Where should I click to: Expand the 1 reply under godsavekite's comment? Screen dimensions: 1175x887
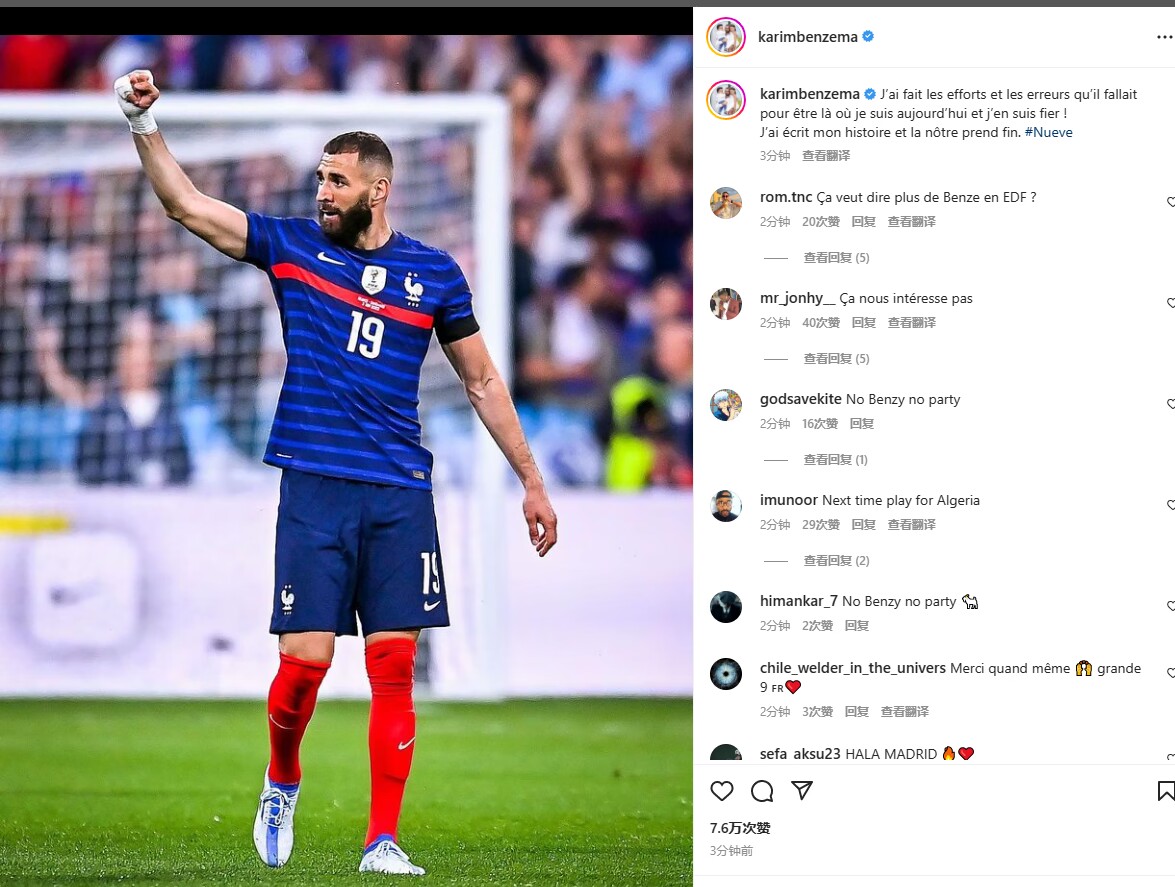pyautogui.click(x=836, y=460)
